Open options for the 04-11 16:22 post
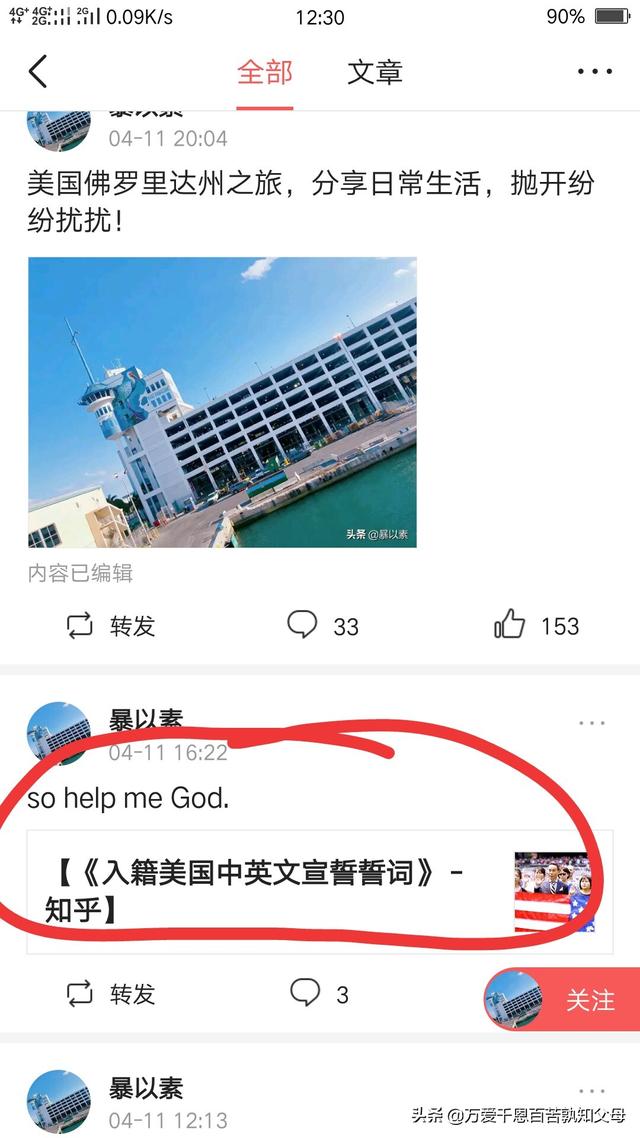The height and width of the screenshot is (1138, 640). 592,723
